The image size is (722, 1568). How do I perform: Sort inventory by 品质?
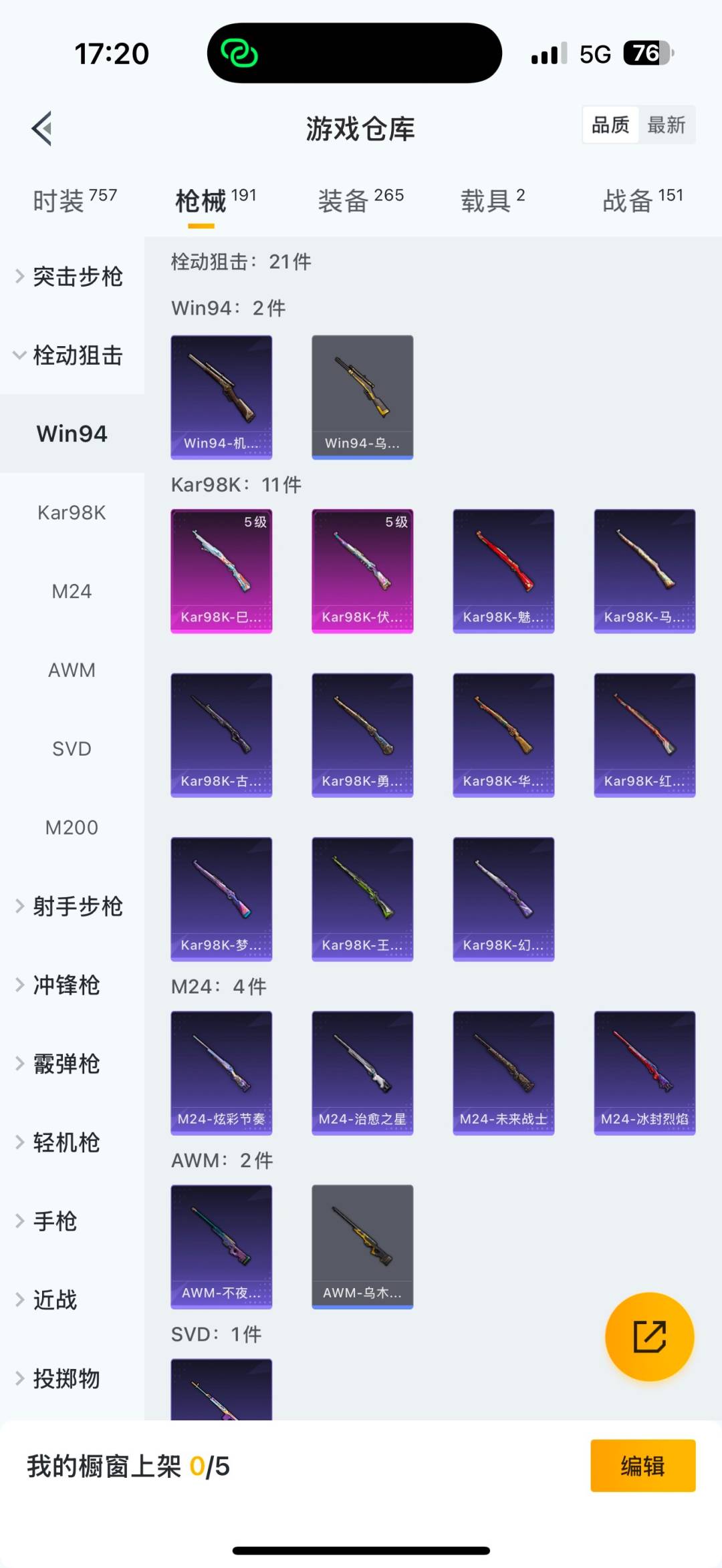(x=609, y=125)
